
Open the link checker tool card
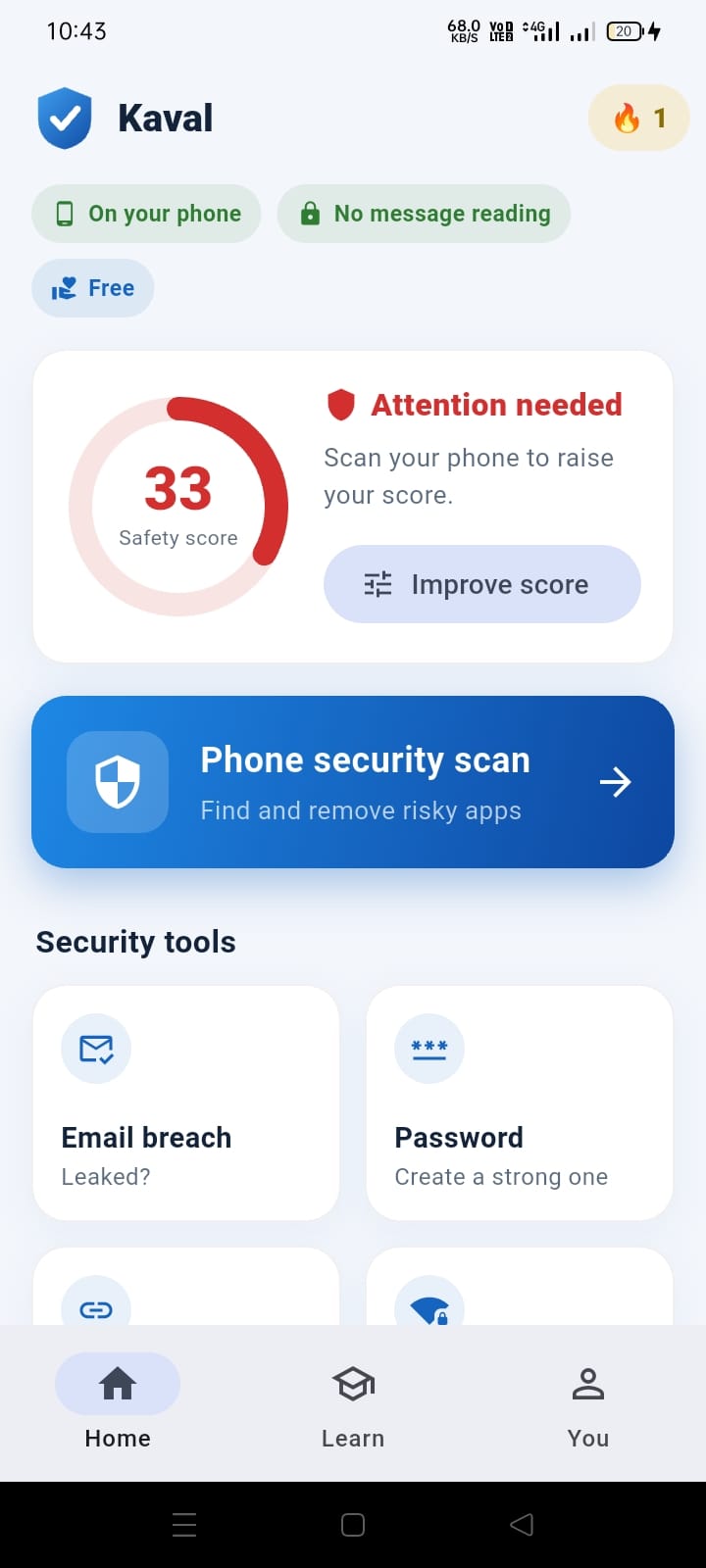[186, 1287]
